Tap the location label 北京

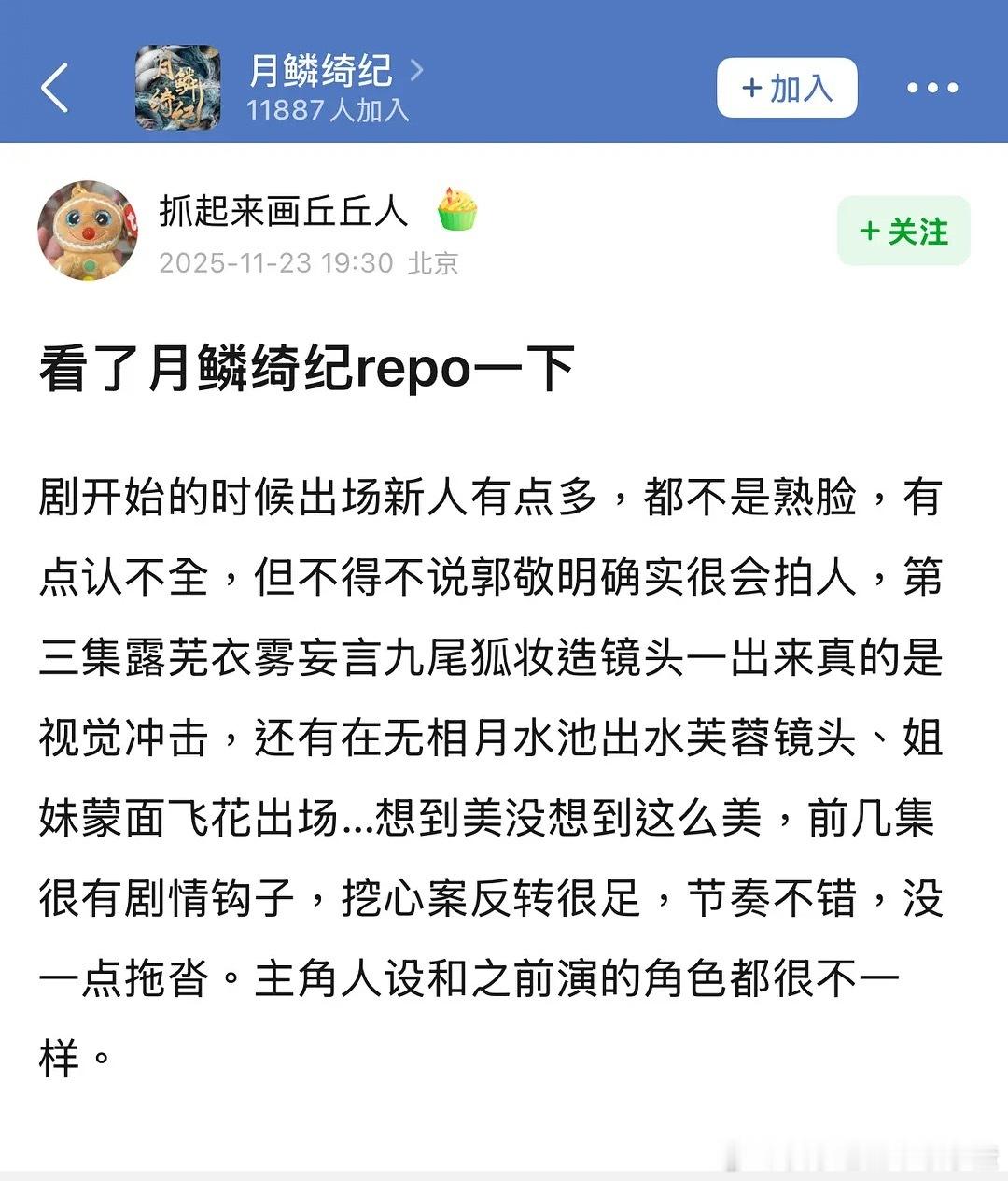point(433,264)
